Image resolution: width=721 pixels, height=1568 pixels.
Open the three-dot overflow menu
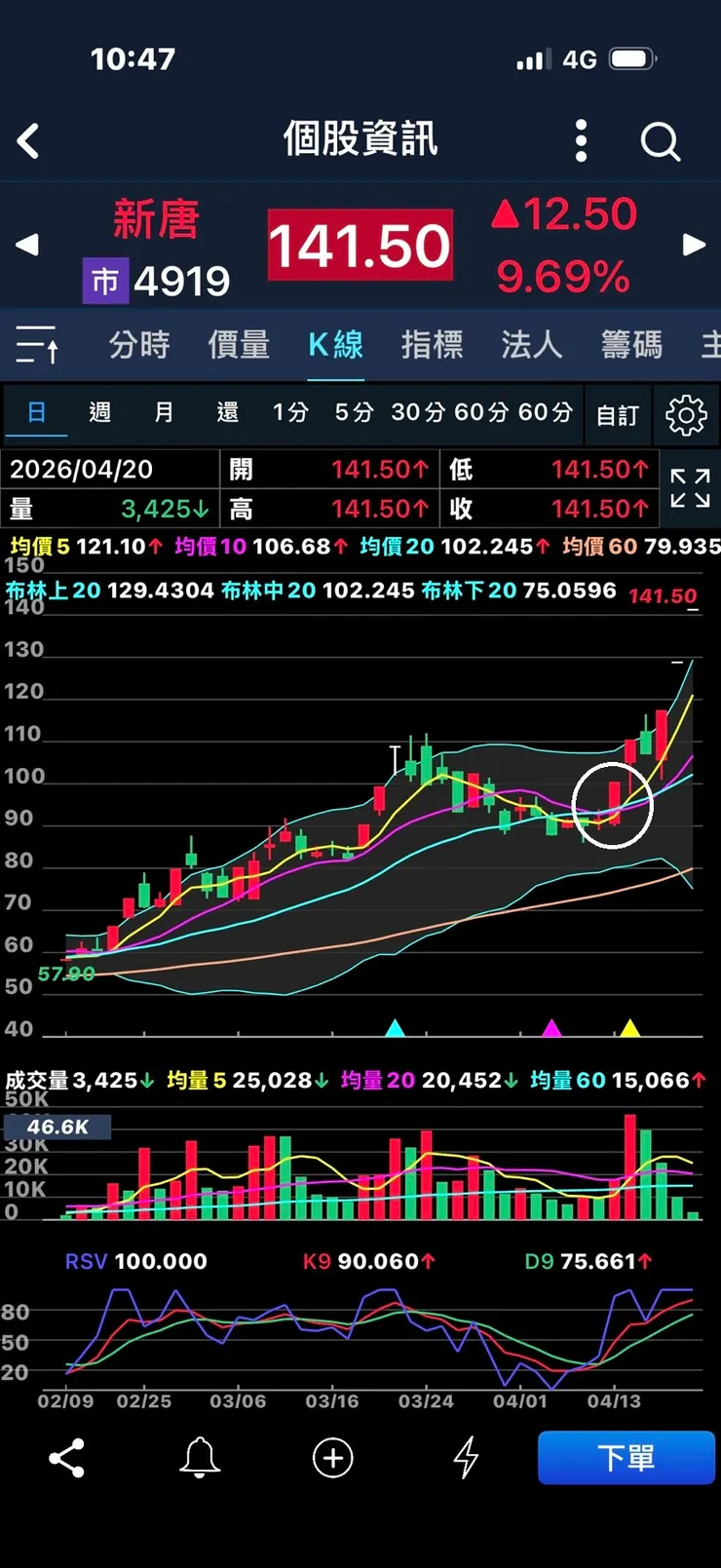[580, 140]
